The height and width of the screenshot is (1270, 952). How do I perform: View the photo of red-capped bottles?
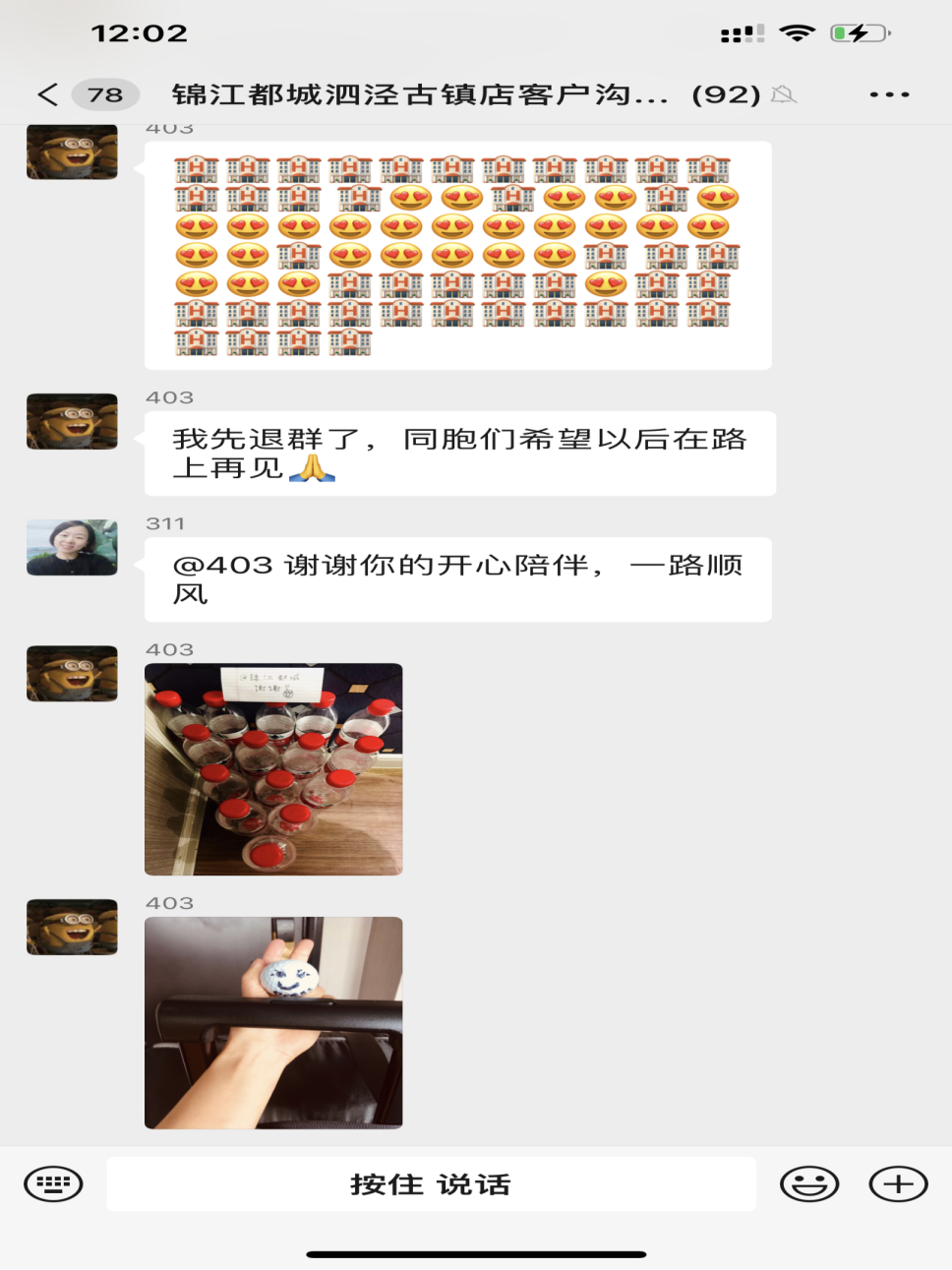point(273,769)
